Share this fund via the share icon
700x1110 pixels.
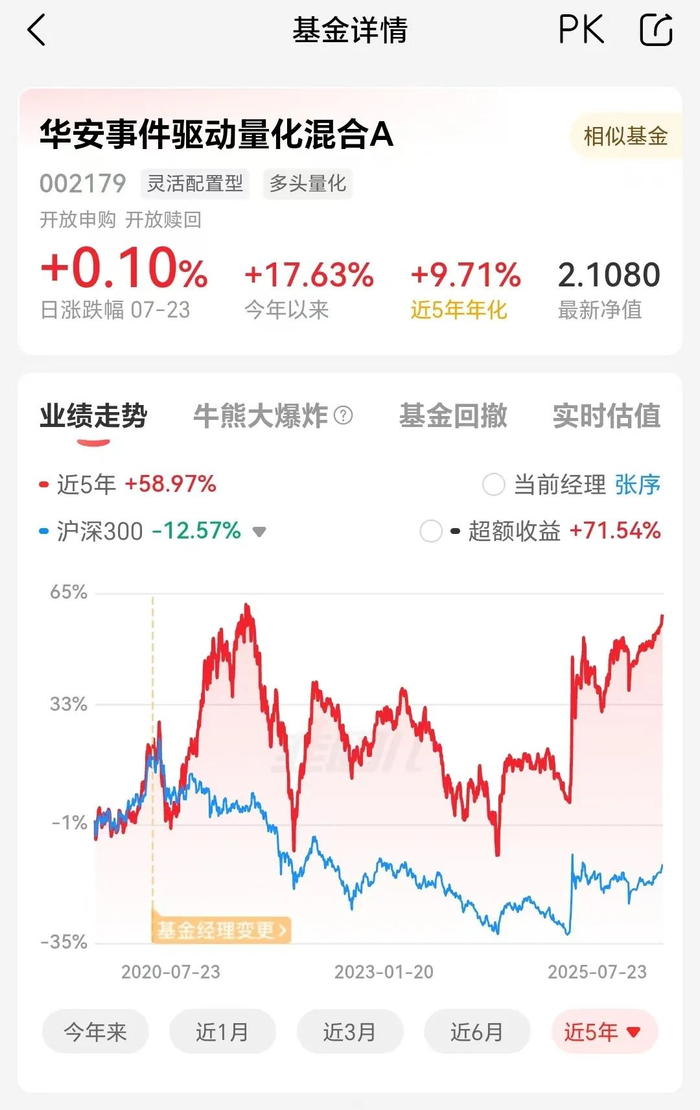coord(656,30)
